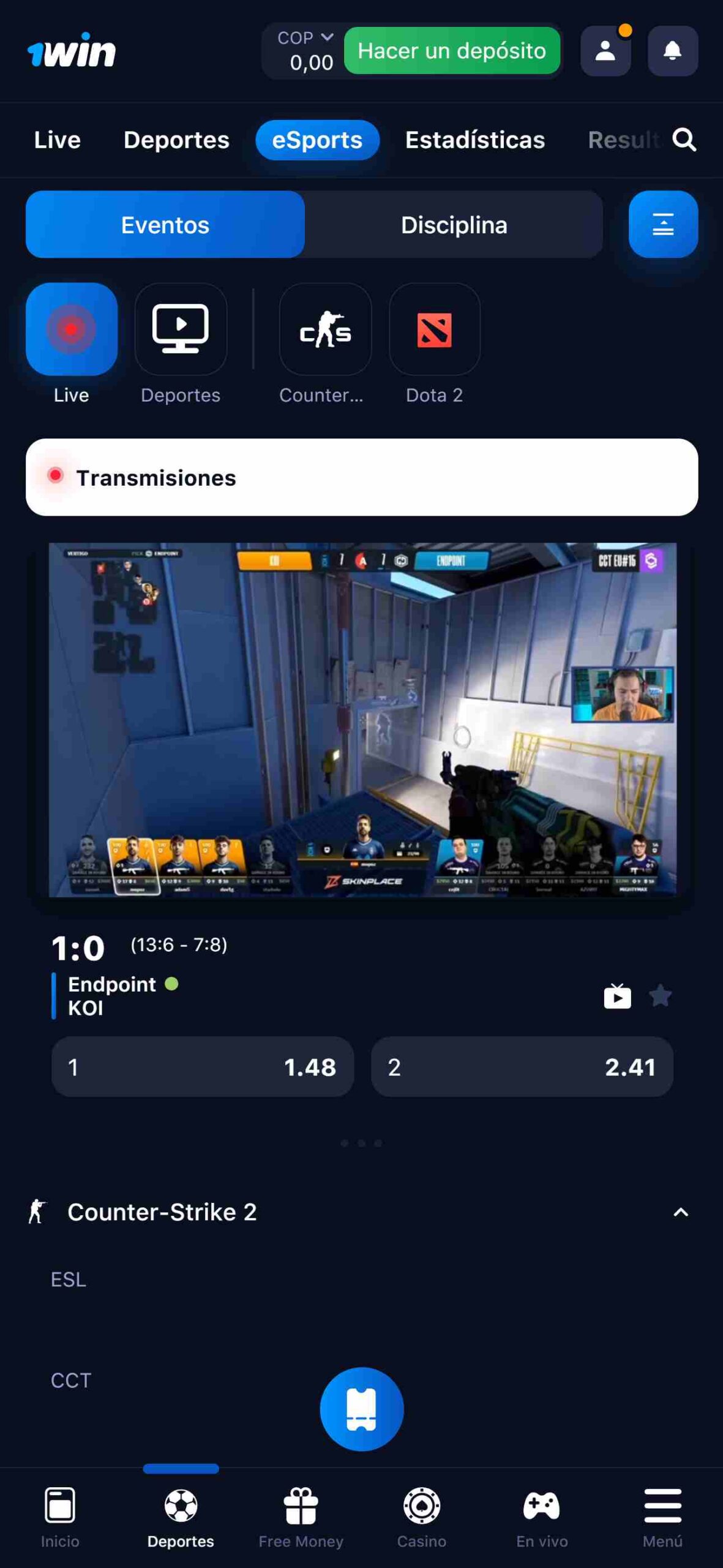The width and height of the screenshot is (723, 1568).
Task: Open the user profile icon
Action: point(605,51)
